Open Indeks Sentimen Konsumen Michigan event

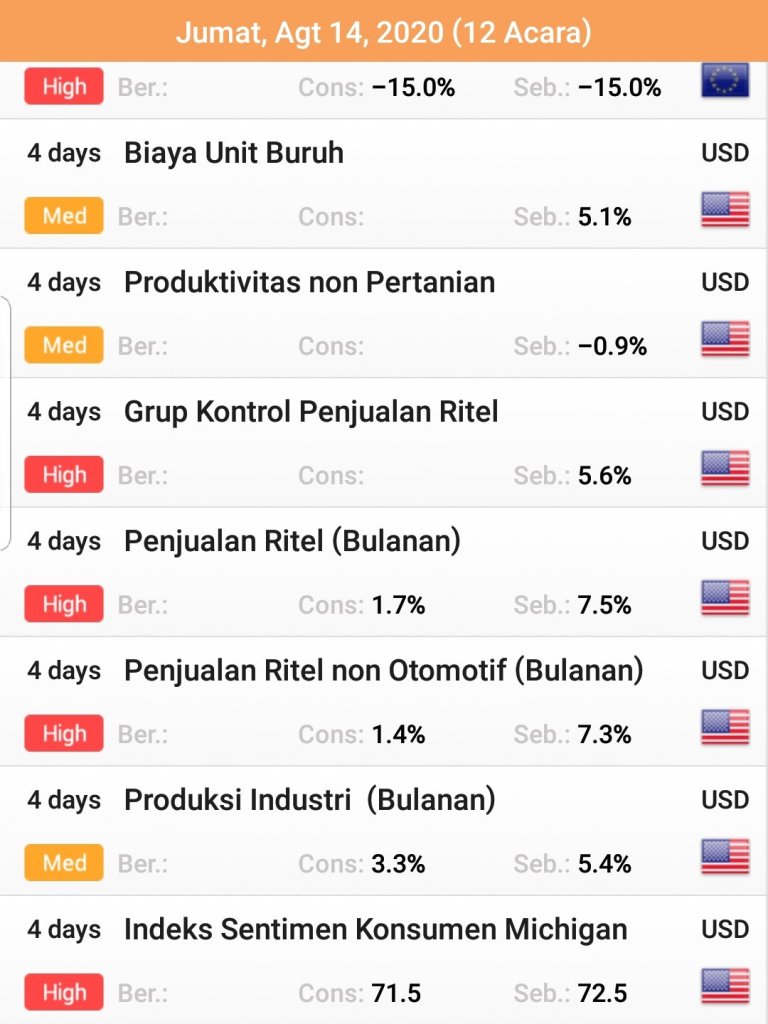click(375, 929)
